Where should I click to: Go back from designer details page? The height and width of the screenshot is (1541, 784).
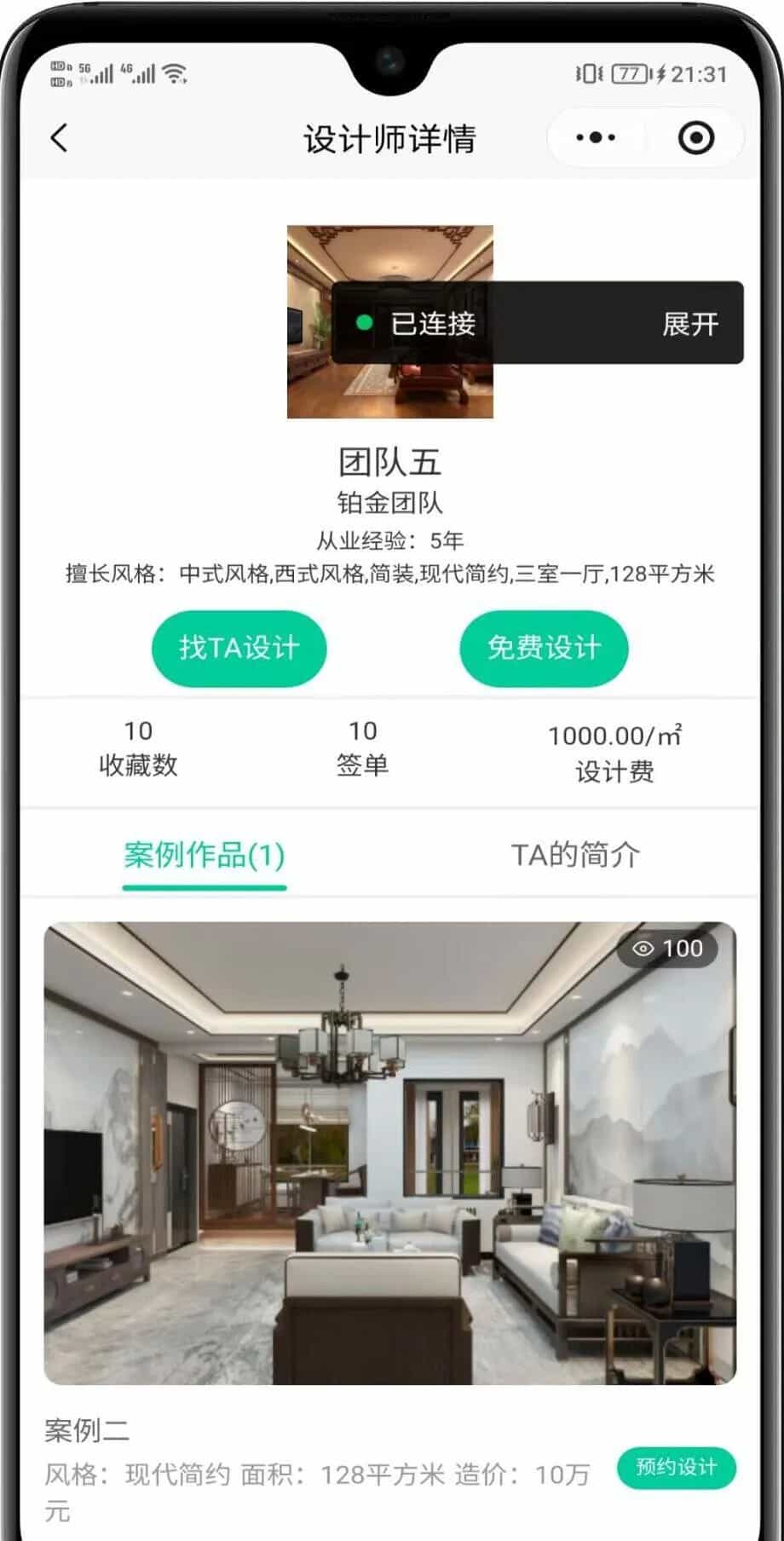coord(59,138)
